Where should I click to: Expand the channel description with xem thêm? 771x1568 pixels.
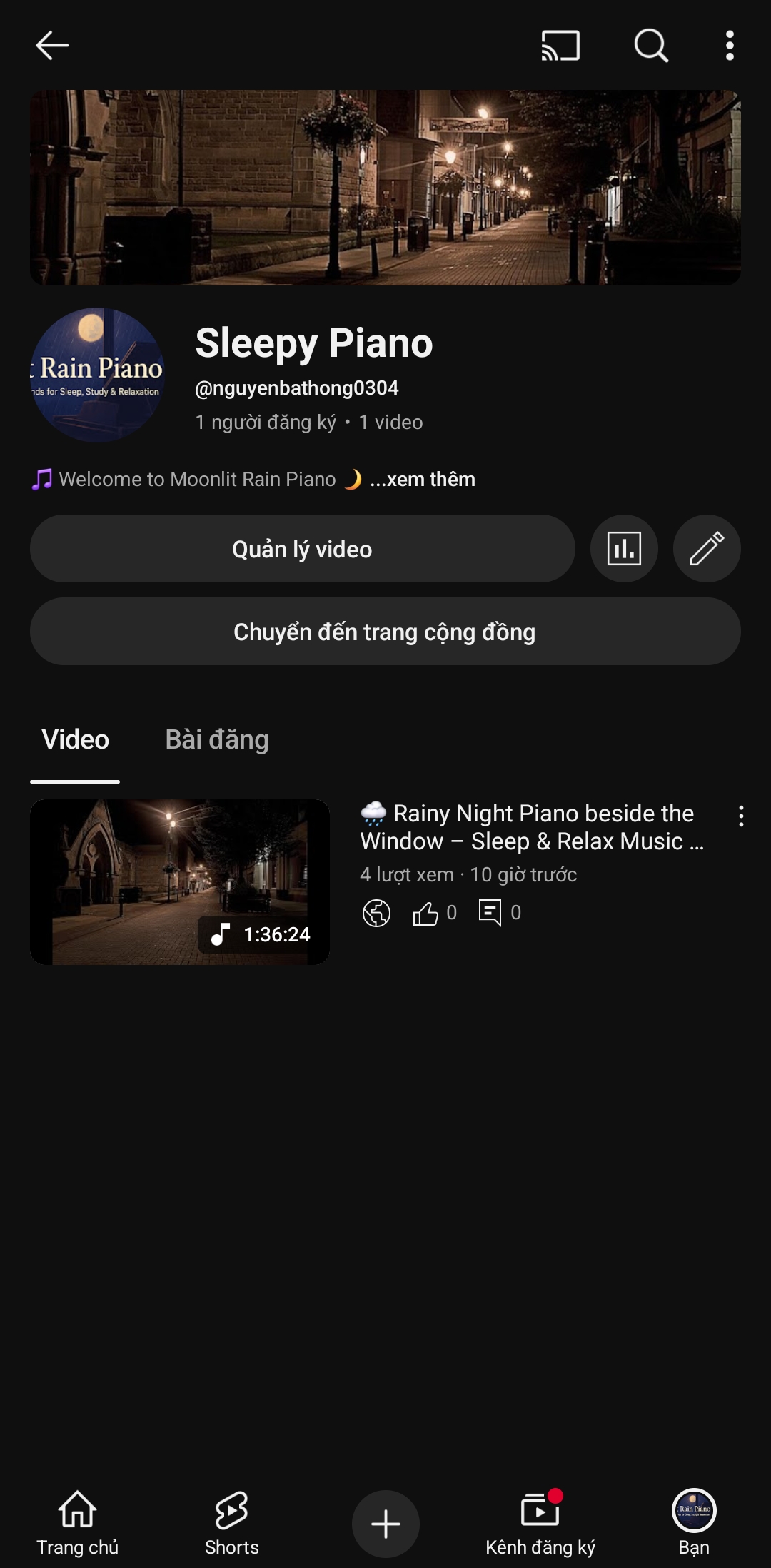pyautogui.click(x=423, y=480)
